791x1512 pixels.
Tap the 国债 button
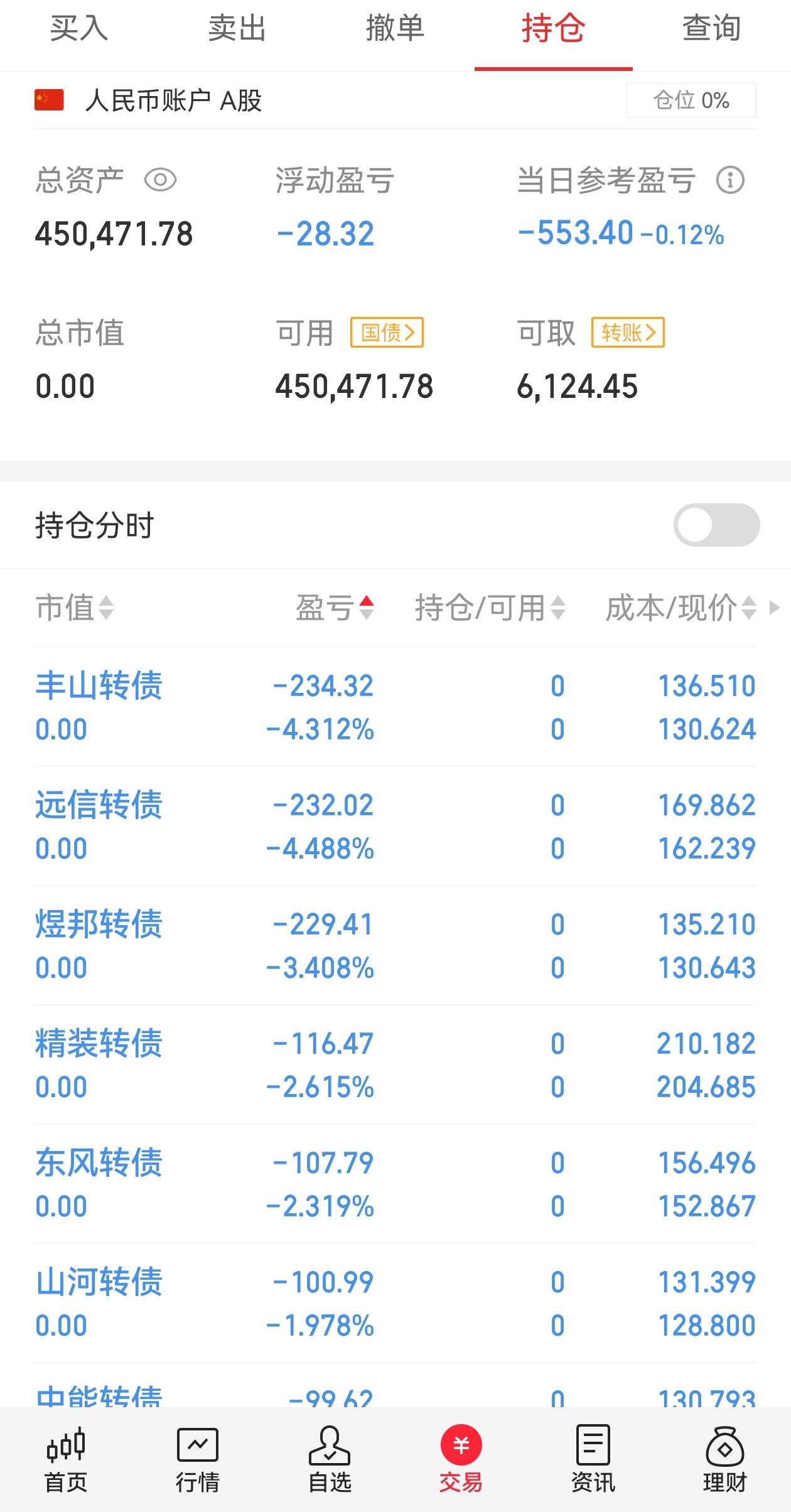pos(387,333)
